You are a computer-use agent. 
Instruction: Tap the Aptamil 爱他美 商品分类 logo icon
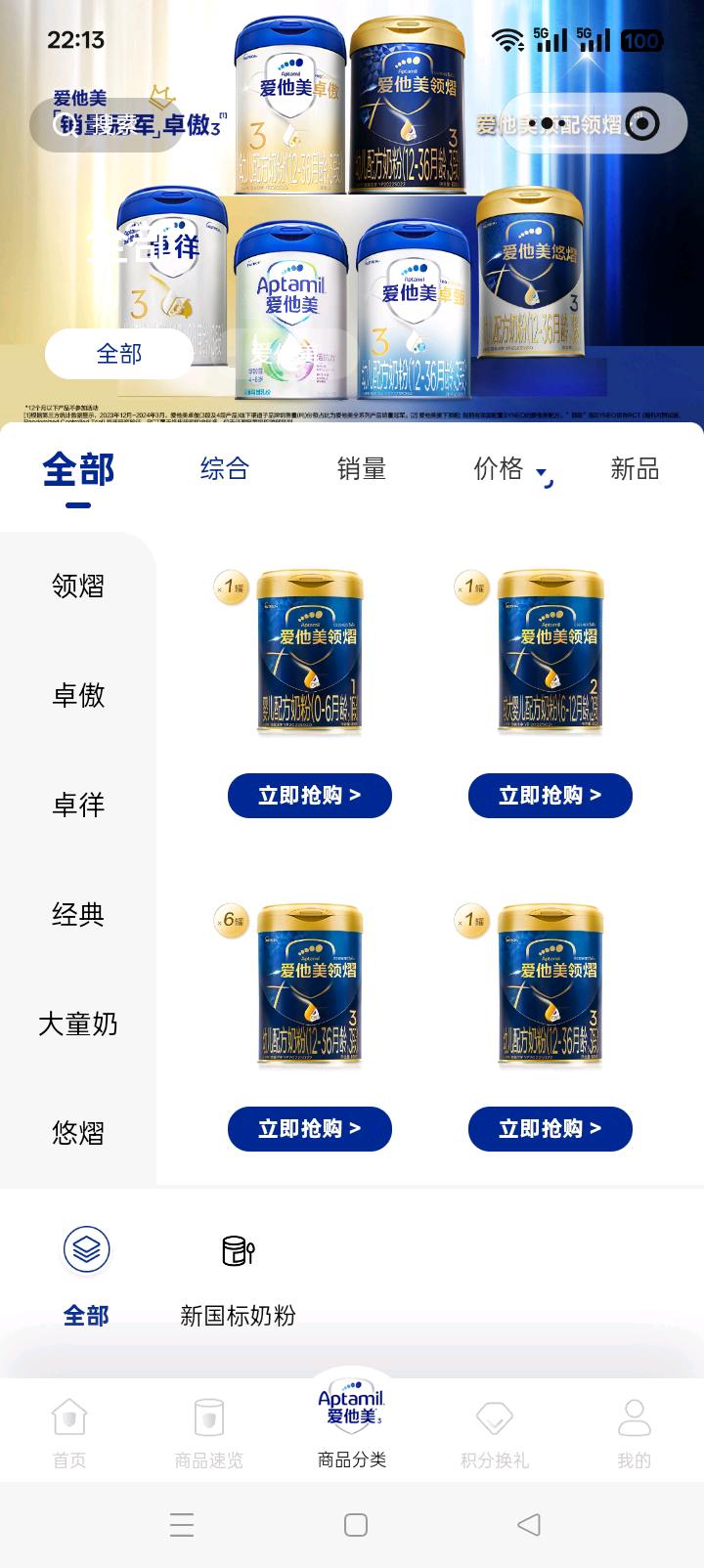pyautogui.click(x=352, y=1408)
